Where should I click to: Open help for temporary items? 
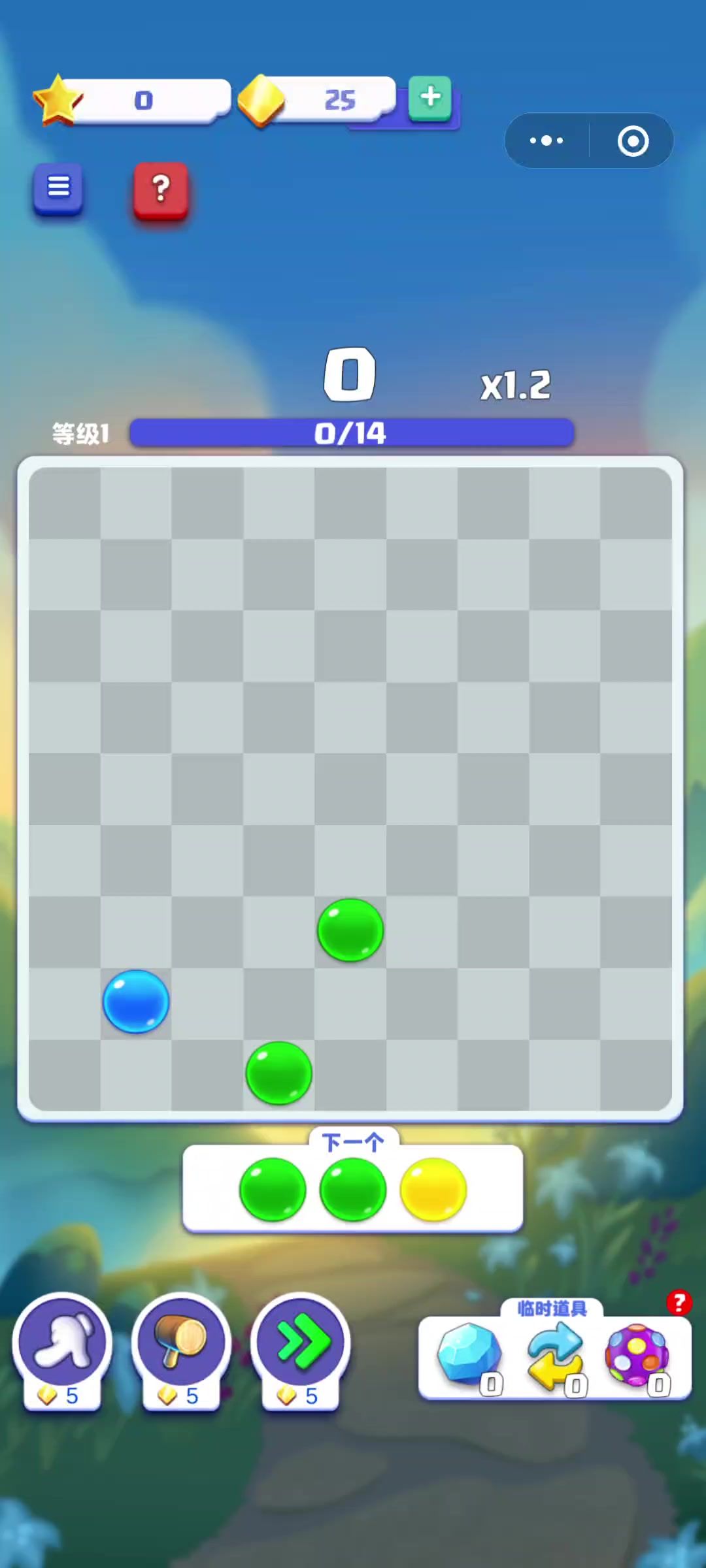click(x=679, y=1303)
